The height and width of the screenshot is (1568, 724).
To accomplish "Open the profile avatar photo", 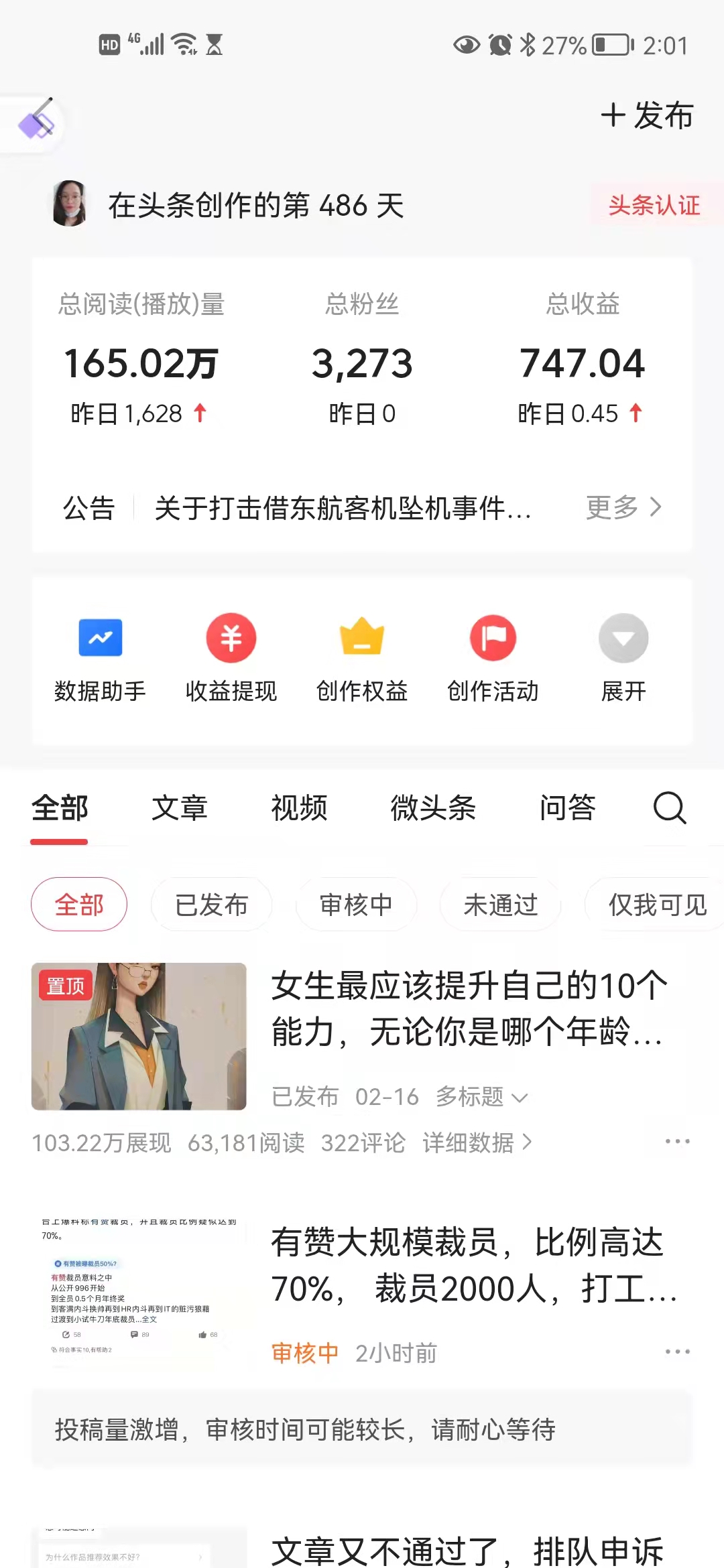I will [69, 204].
